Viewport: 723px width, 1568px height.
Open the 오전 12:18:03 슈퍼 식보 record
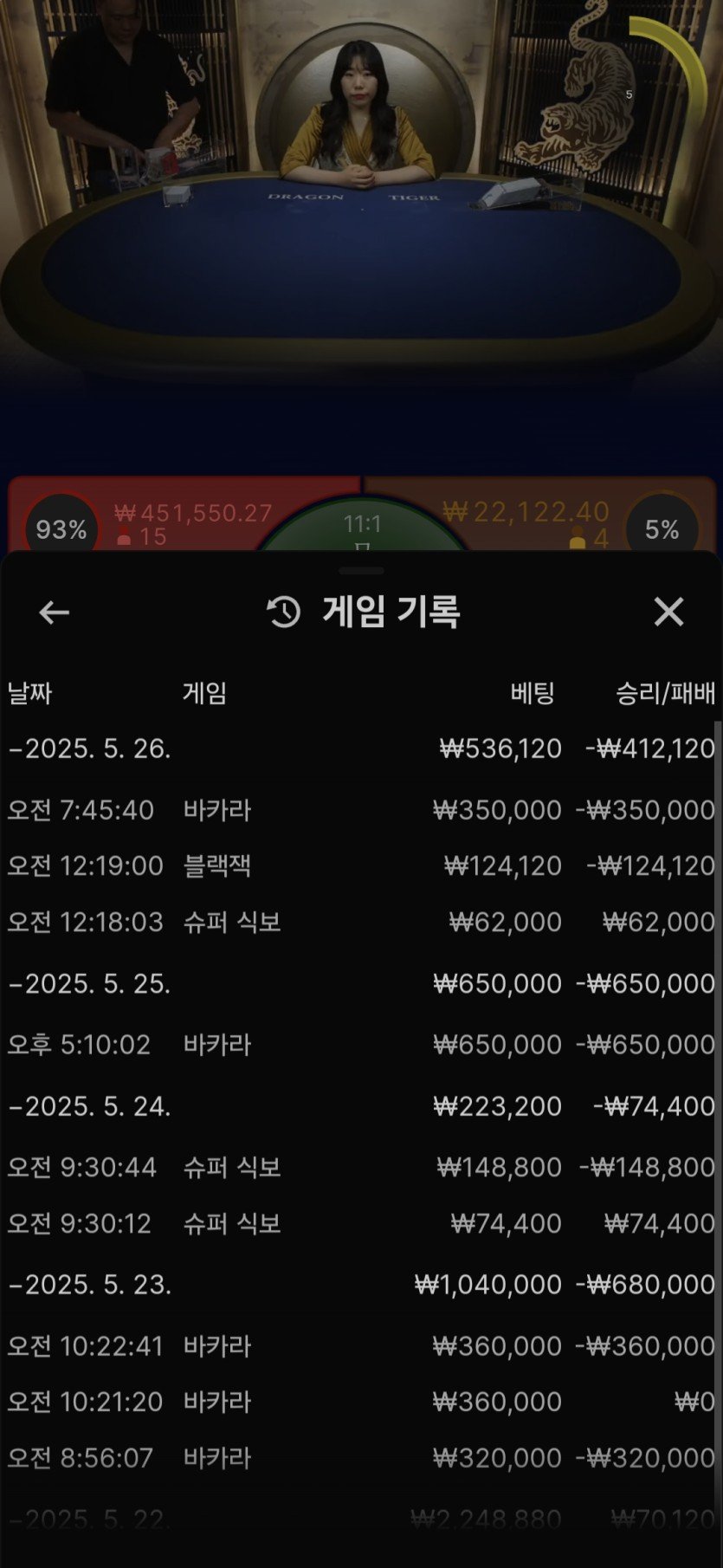coord(360,922)
